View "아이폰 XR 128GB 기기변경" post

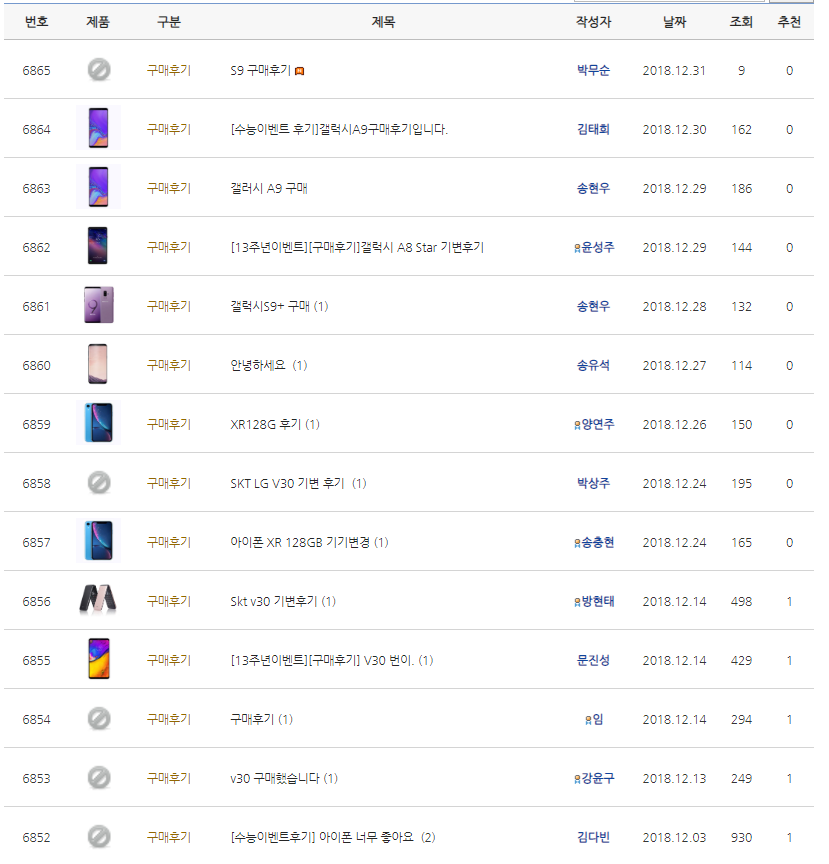coord(300,542)
